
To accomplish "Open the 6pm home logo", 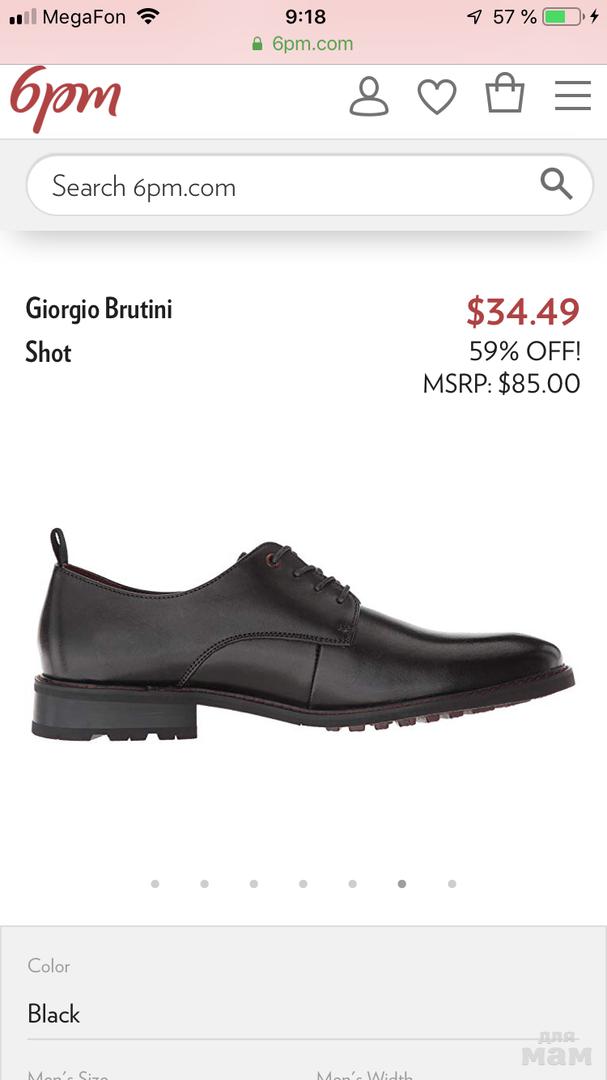I will tap(65, 99).
